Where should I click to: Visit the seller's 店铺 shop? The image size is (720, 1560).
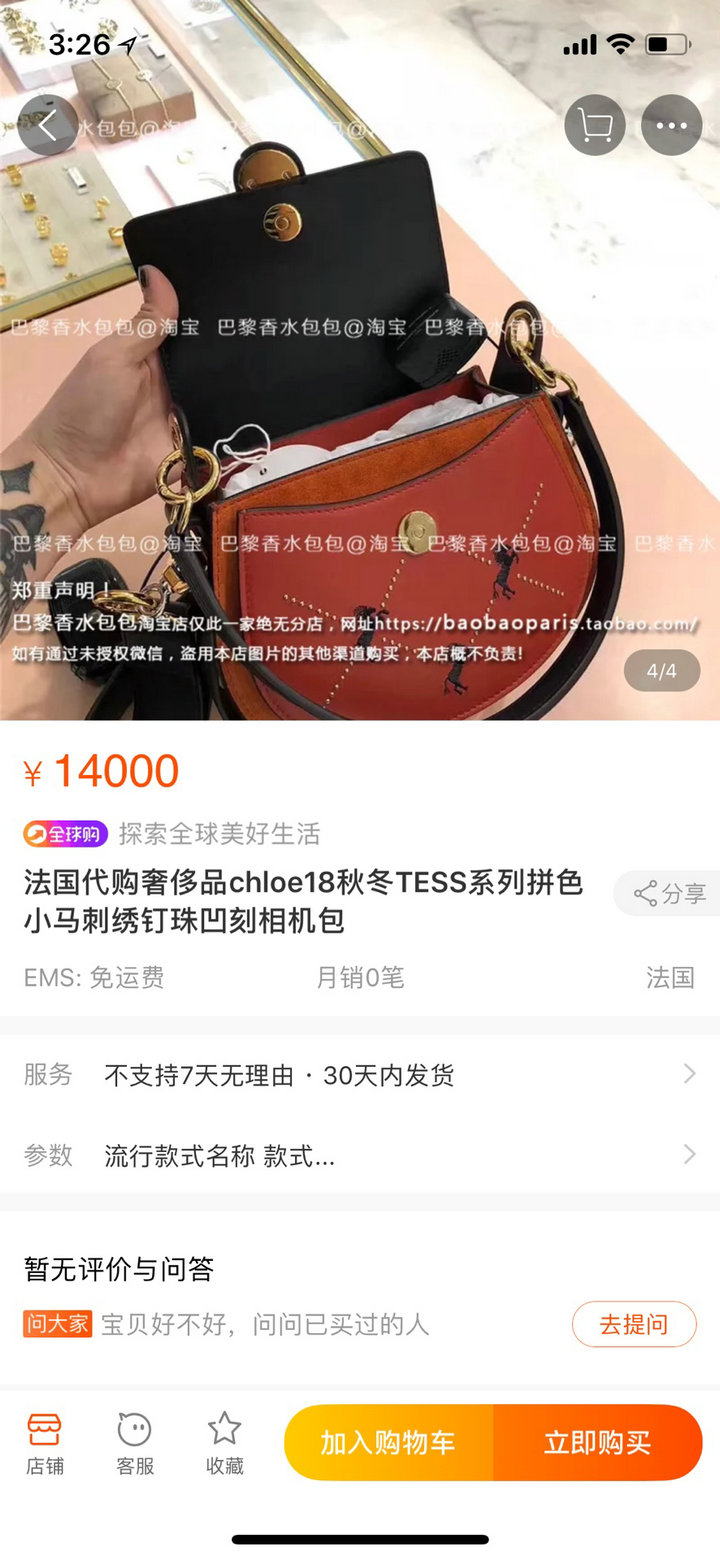tap(44, 1443)
